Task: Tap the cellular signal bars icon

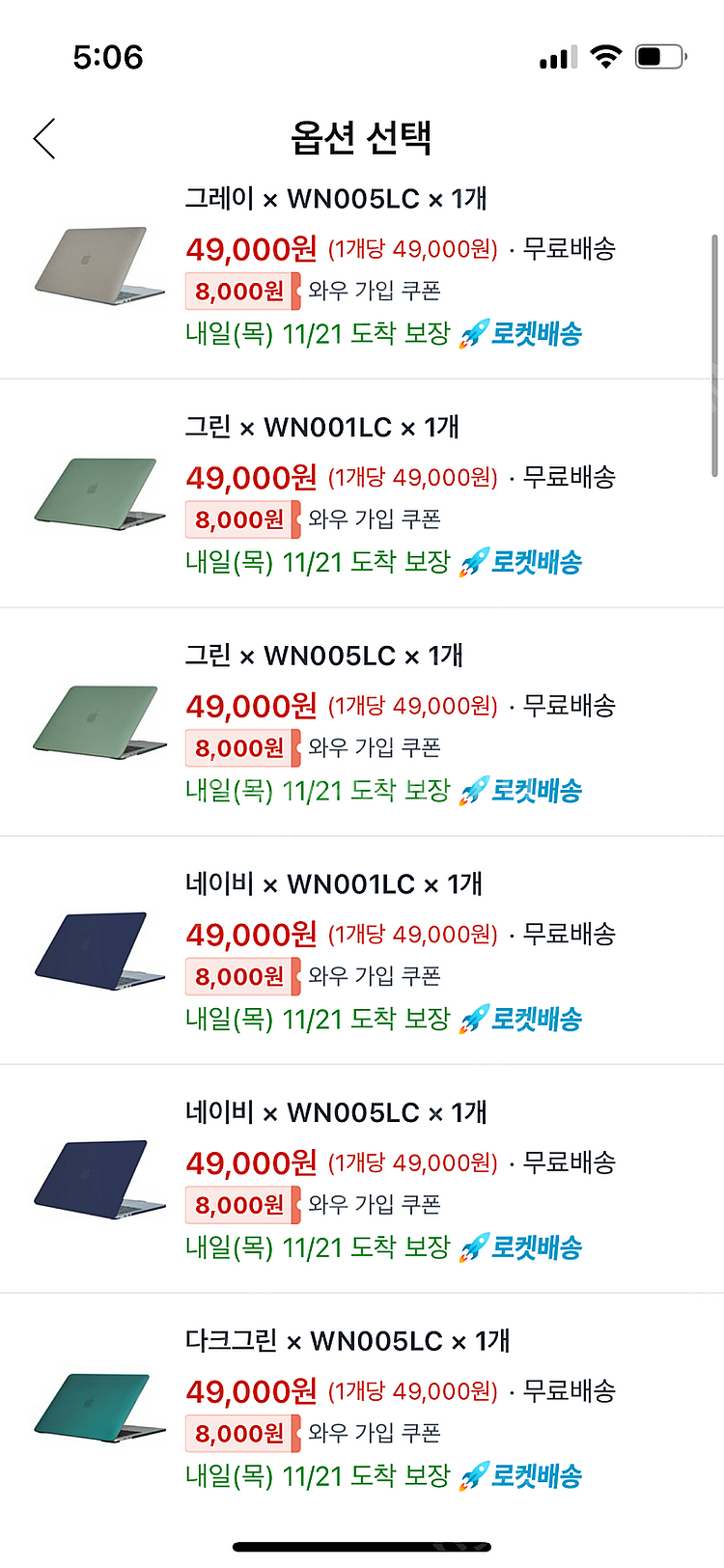Action: [x=557, y=58]
